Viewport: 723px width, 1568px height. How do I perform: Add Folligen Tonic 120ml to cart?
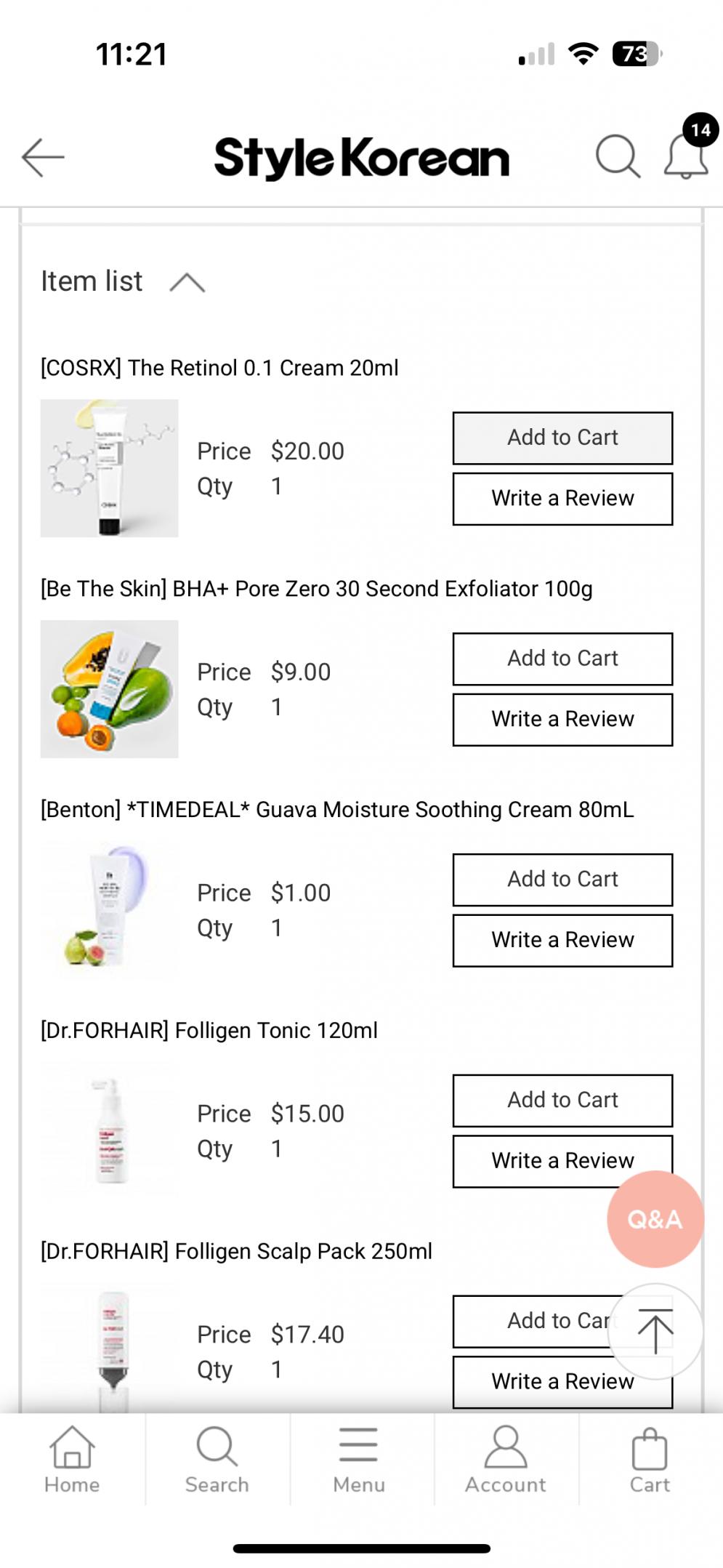pos(562,1101)
